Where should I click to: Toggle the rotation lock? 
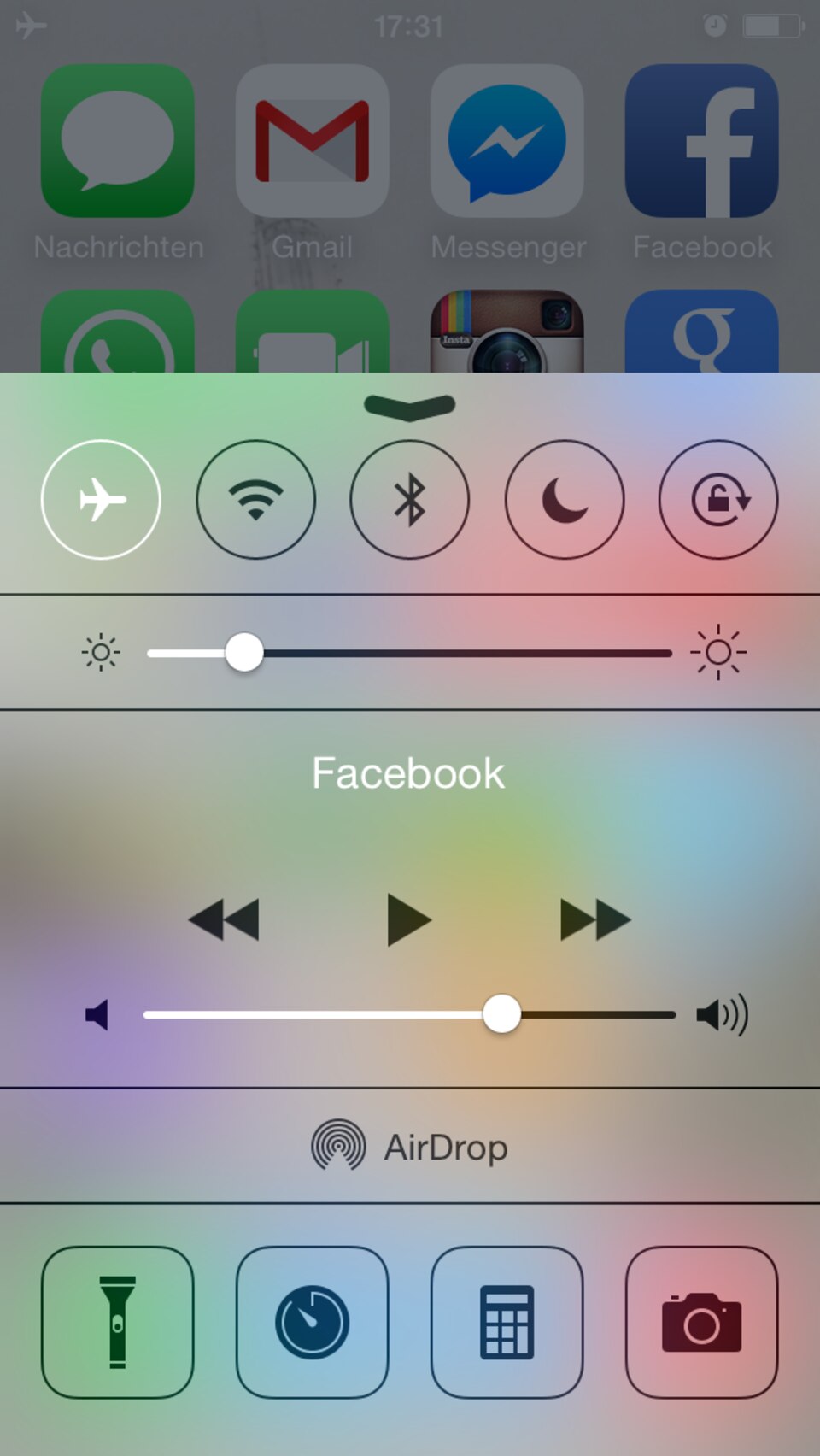(718, 500)
